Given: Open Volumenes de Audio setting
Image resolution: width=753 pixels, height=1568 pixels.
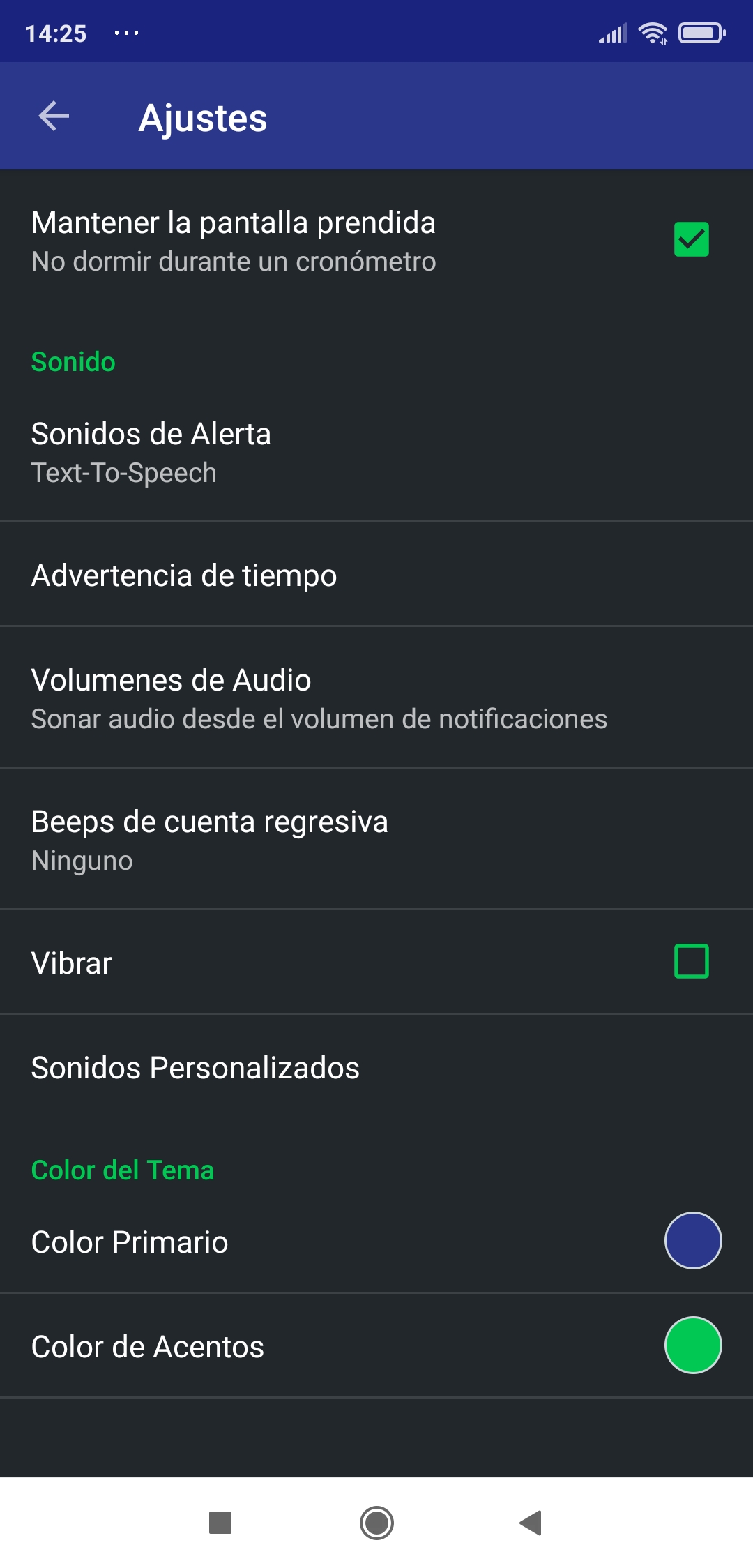Looking at the screenshot, I should (376, 698).
